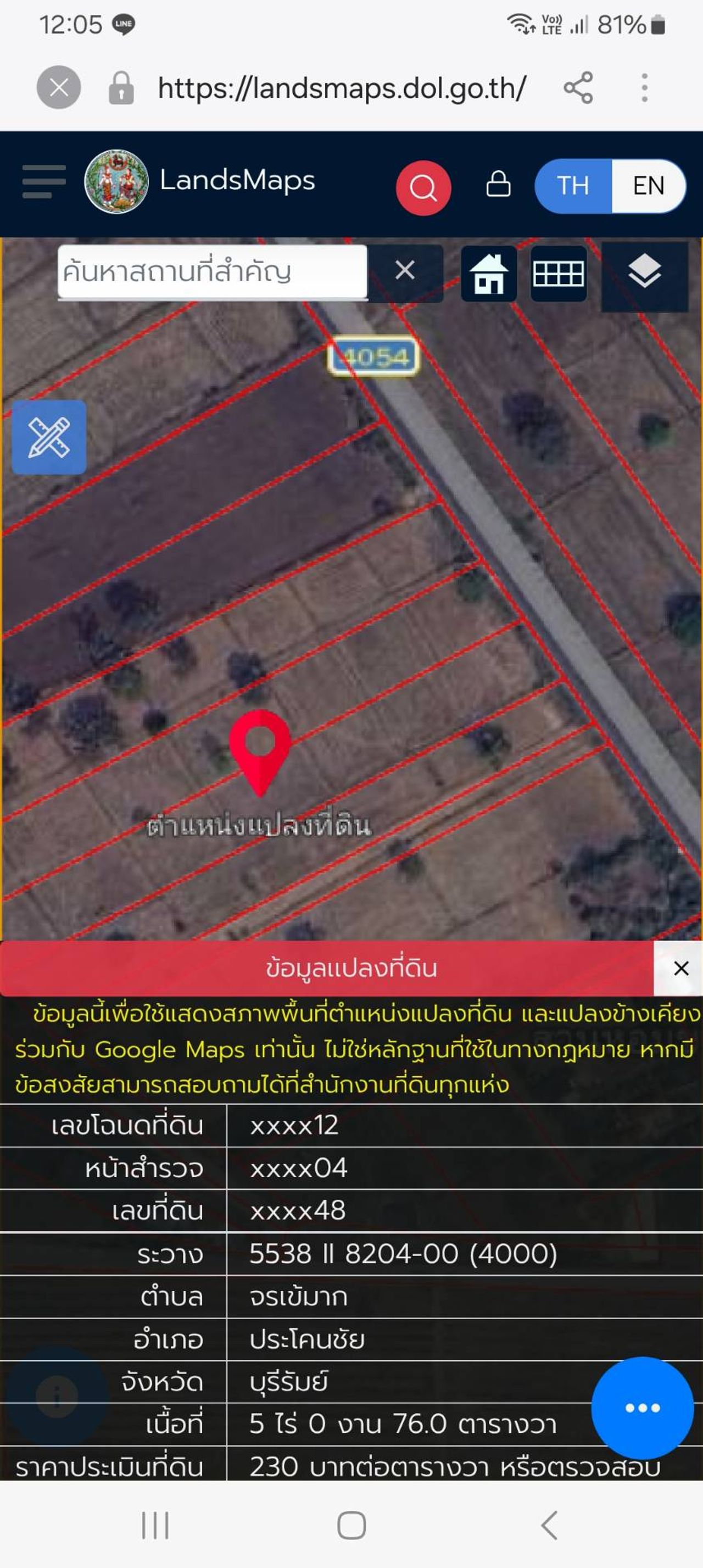
Task: Switch language to EN
Action: coord(648,186)
